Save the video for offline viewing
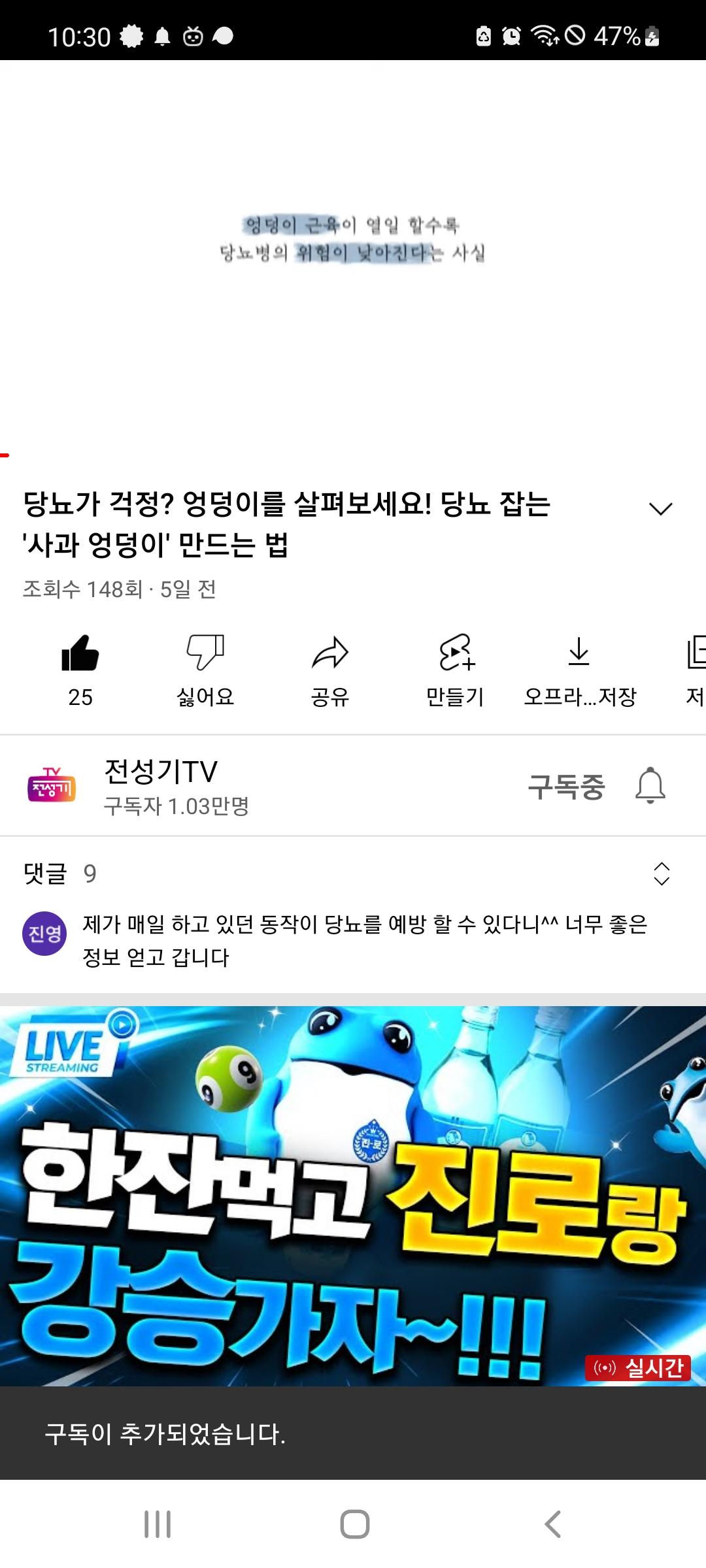Screen dimensions: 706x1568 click(579, 670)
